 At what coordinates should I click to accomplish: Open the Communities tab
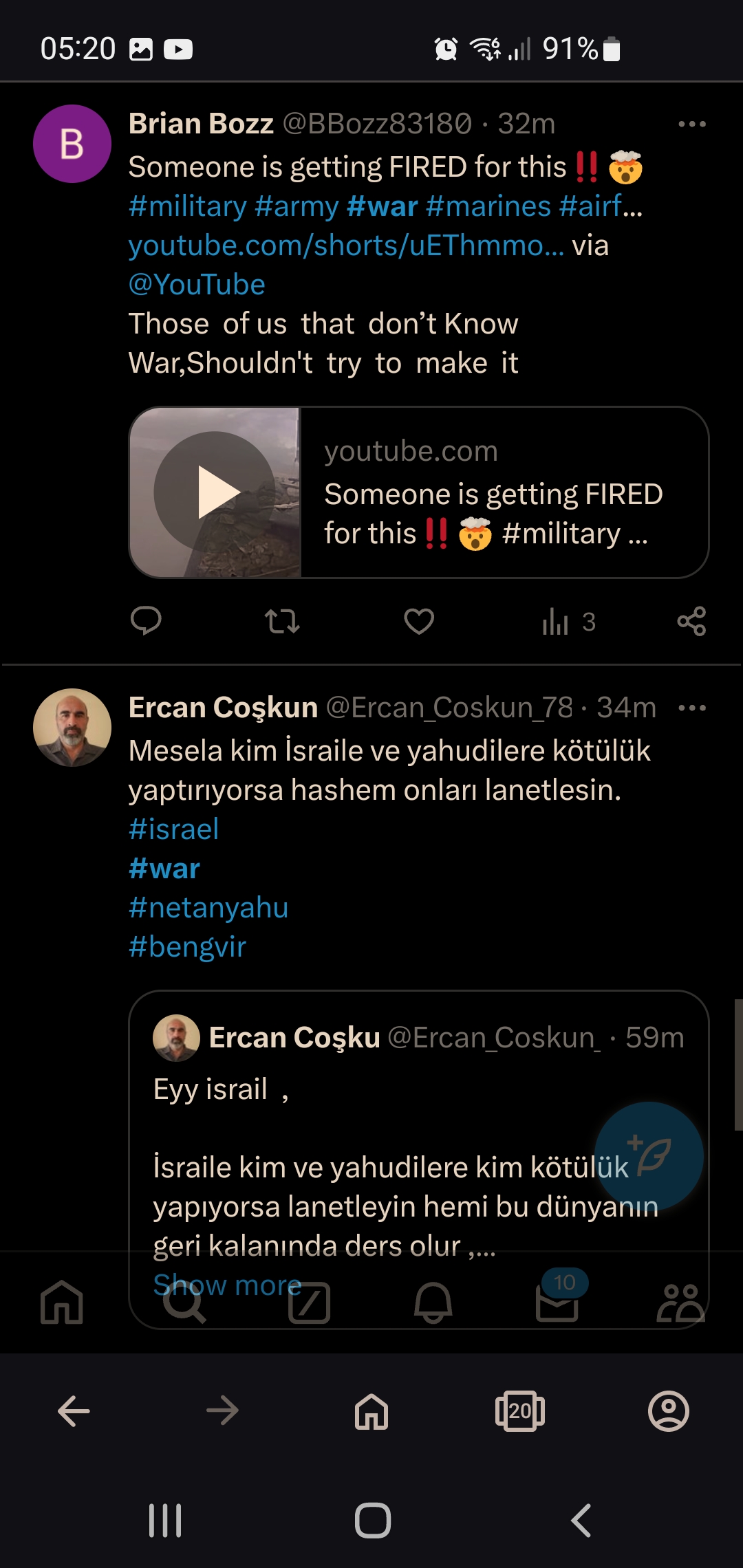(680, 1302)
